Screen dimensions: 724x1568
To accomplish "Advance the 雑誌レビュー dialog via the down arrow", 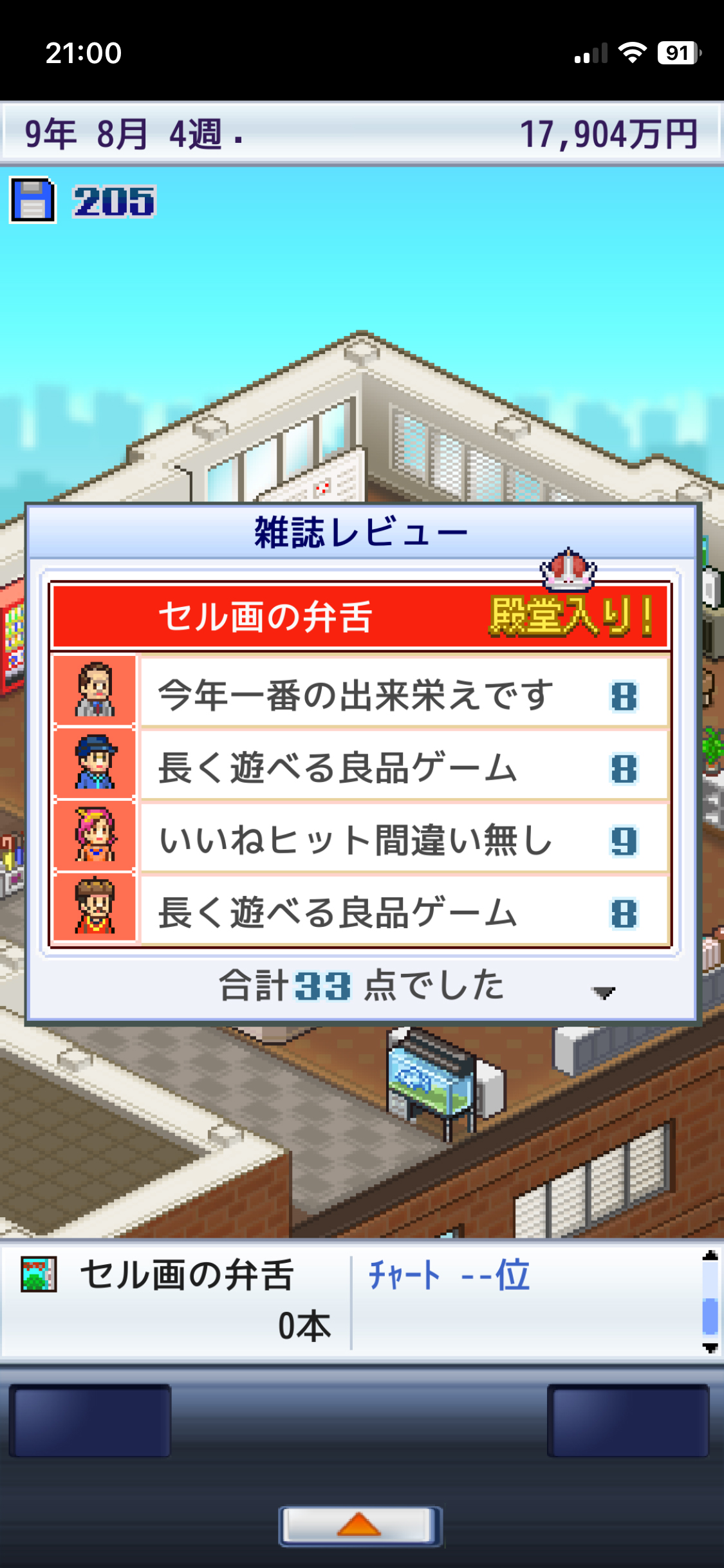I will pos(603,993).
